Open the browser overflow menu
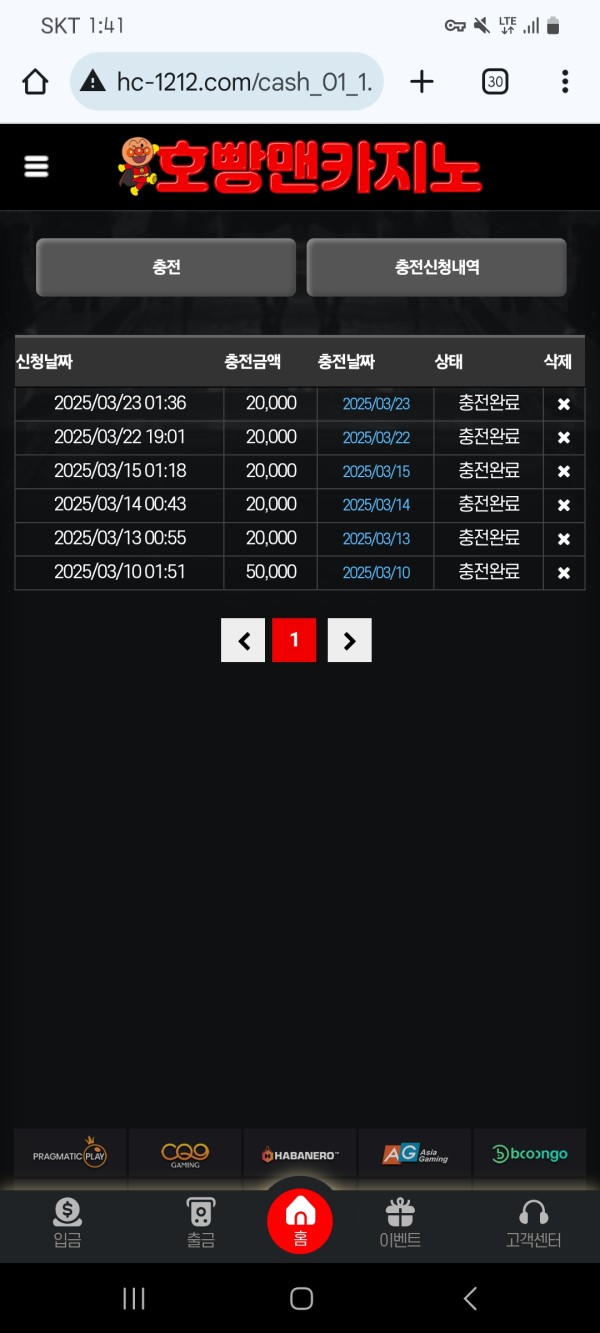The height and width of the screenshot is (1333, 600). click(565, 82)
